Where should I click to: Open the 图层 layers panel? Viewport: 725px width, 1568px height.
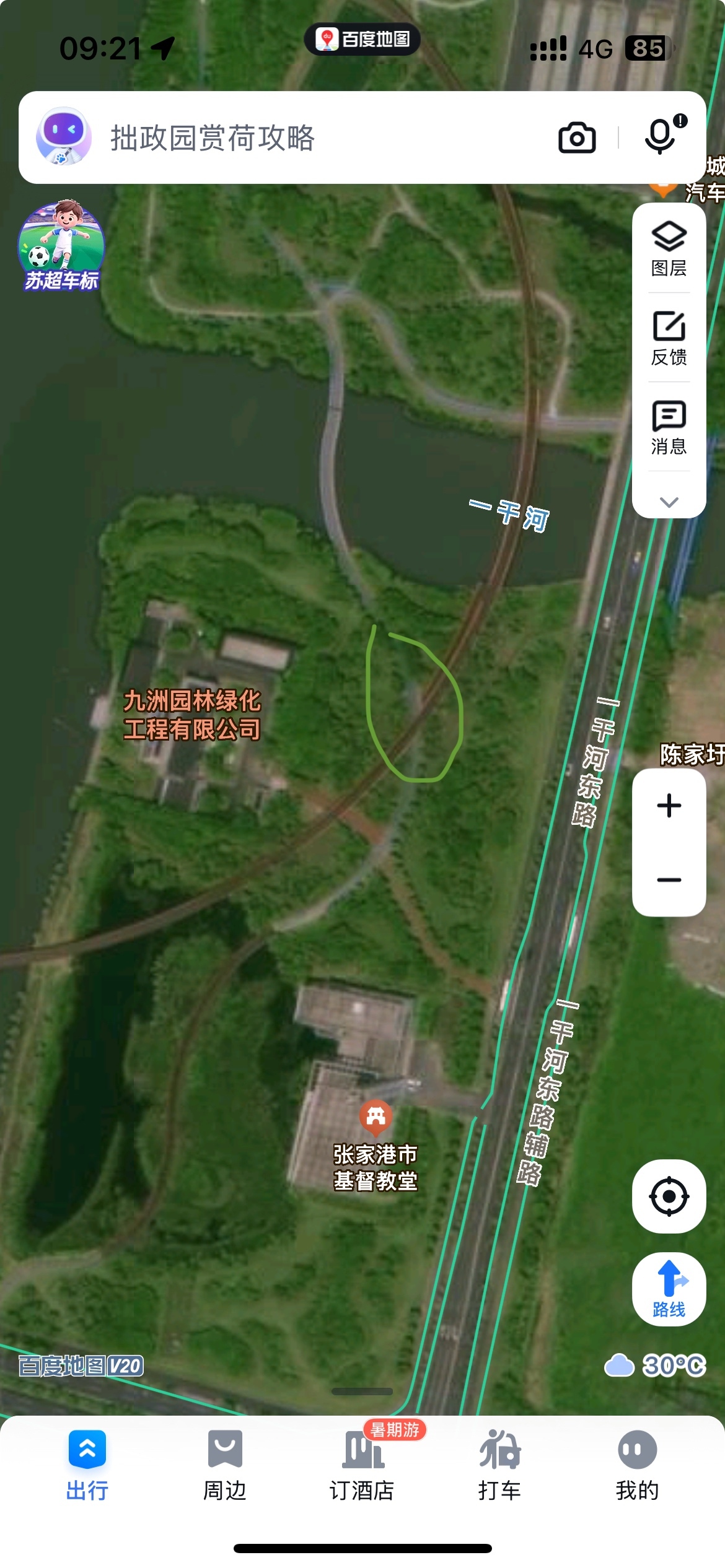669,248
